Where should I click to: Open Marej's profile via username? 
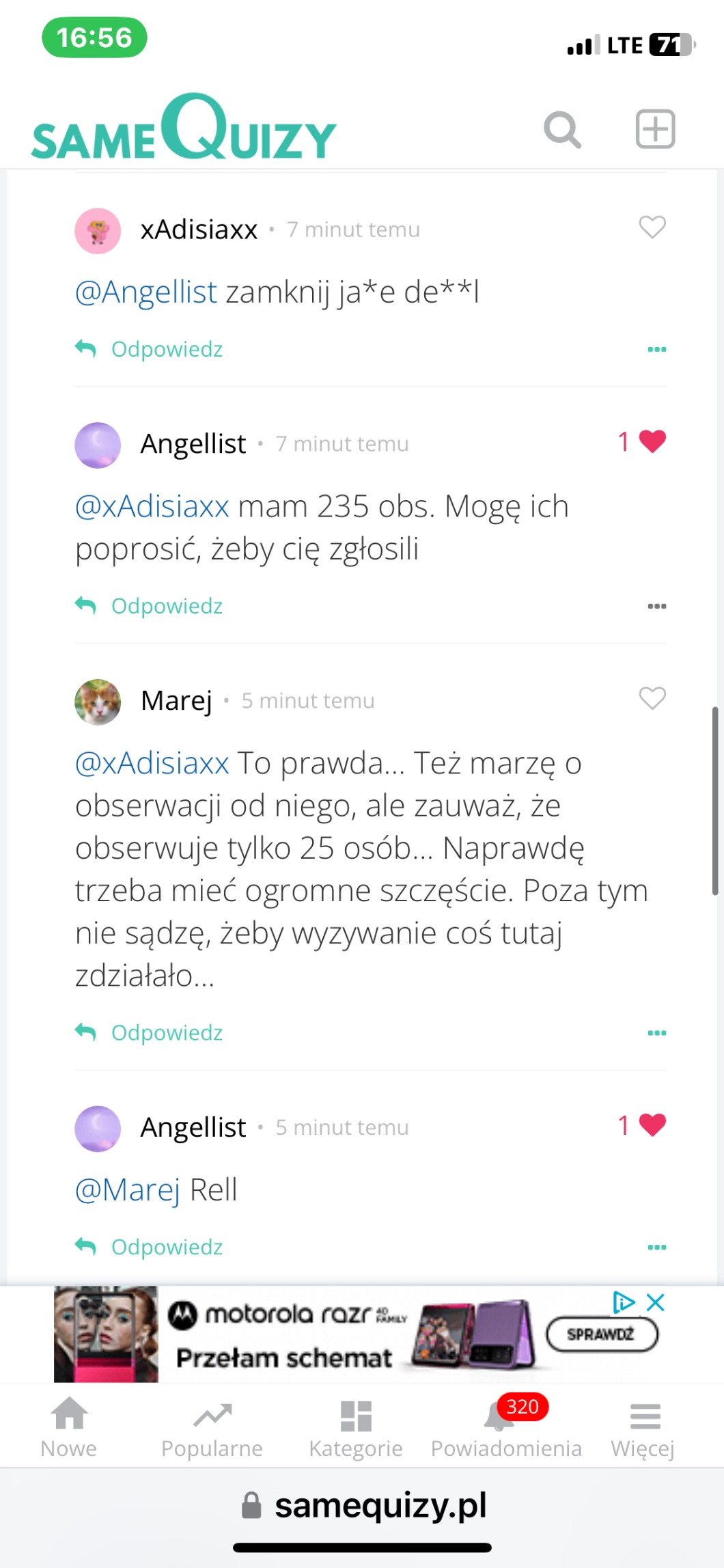(176, 700)
